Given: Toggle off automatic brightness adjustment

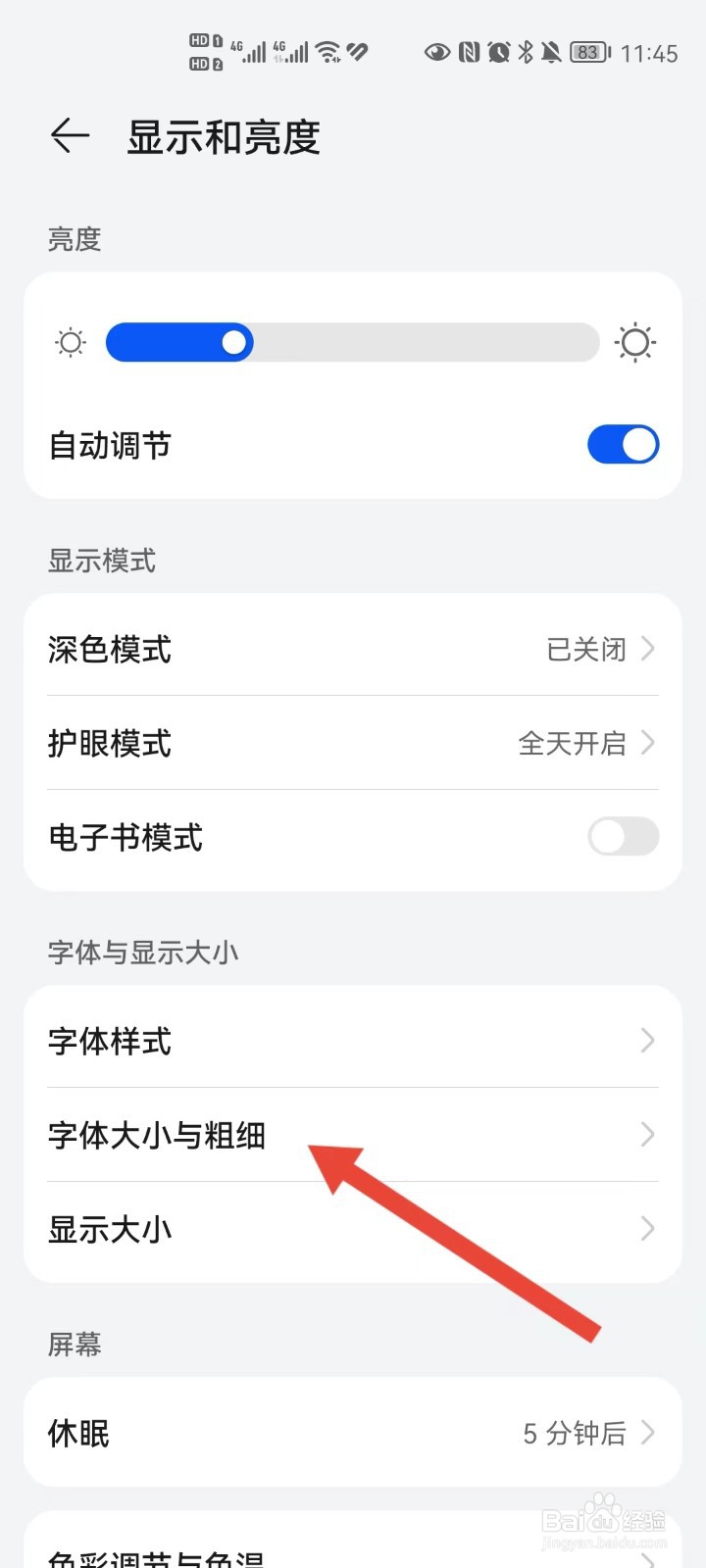Looking at the screenshot, I should [x=623, y=444].
